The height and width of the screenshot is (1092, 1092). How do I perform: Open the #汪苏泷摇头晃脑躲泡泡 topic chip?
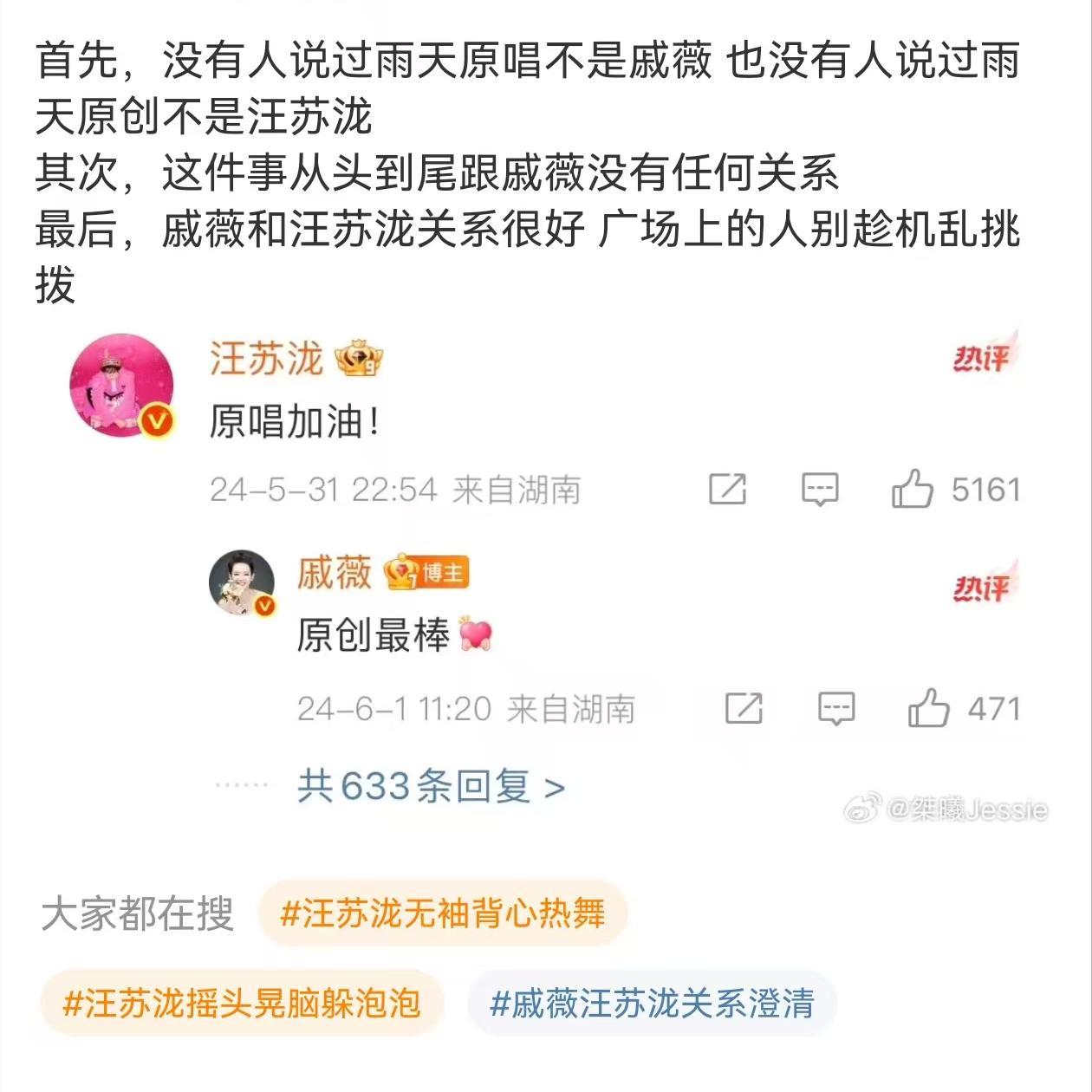tap(242, 1004)
